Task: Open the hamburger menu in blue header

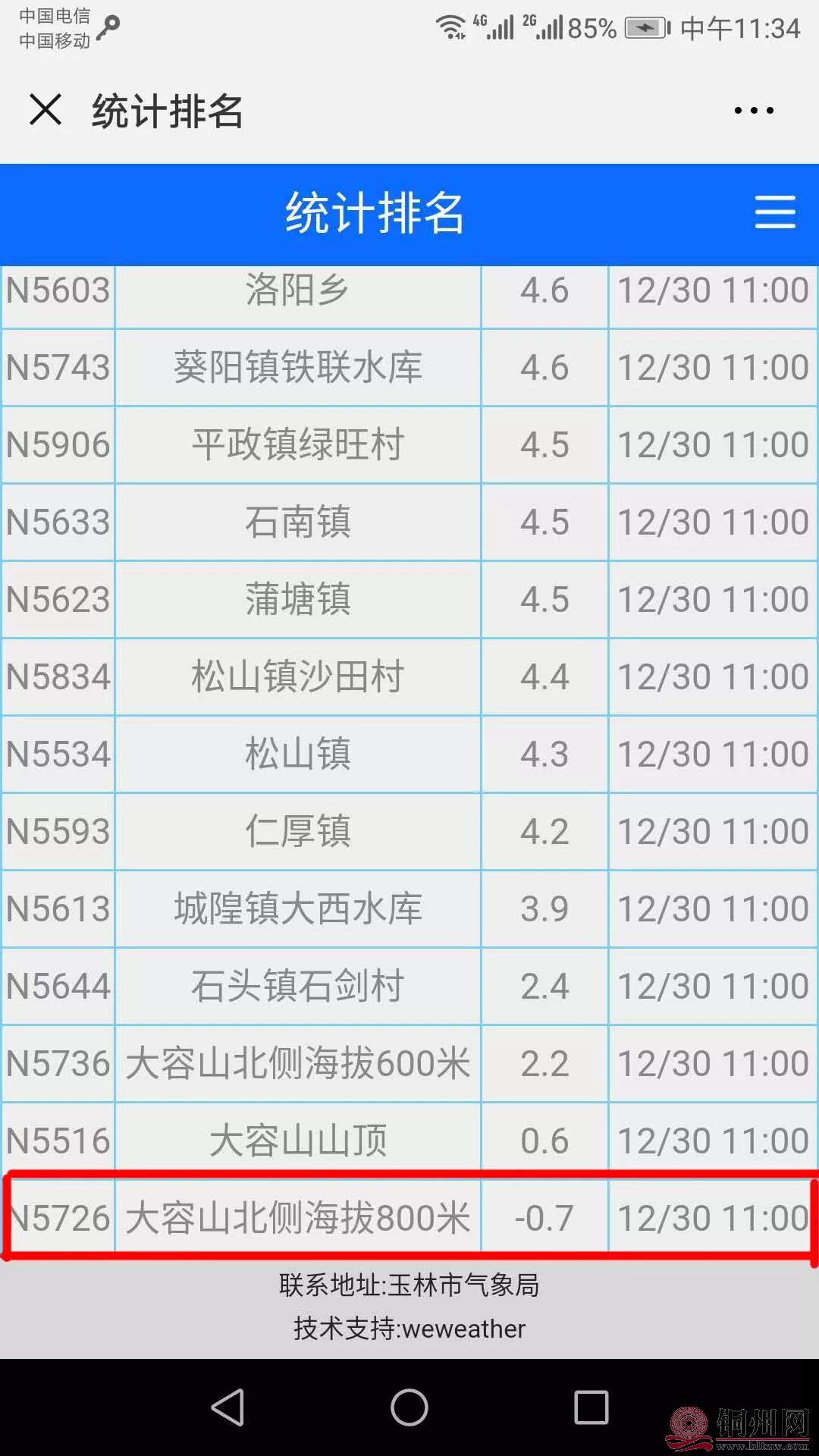Action: tap(775, 212)
